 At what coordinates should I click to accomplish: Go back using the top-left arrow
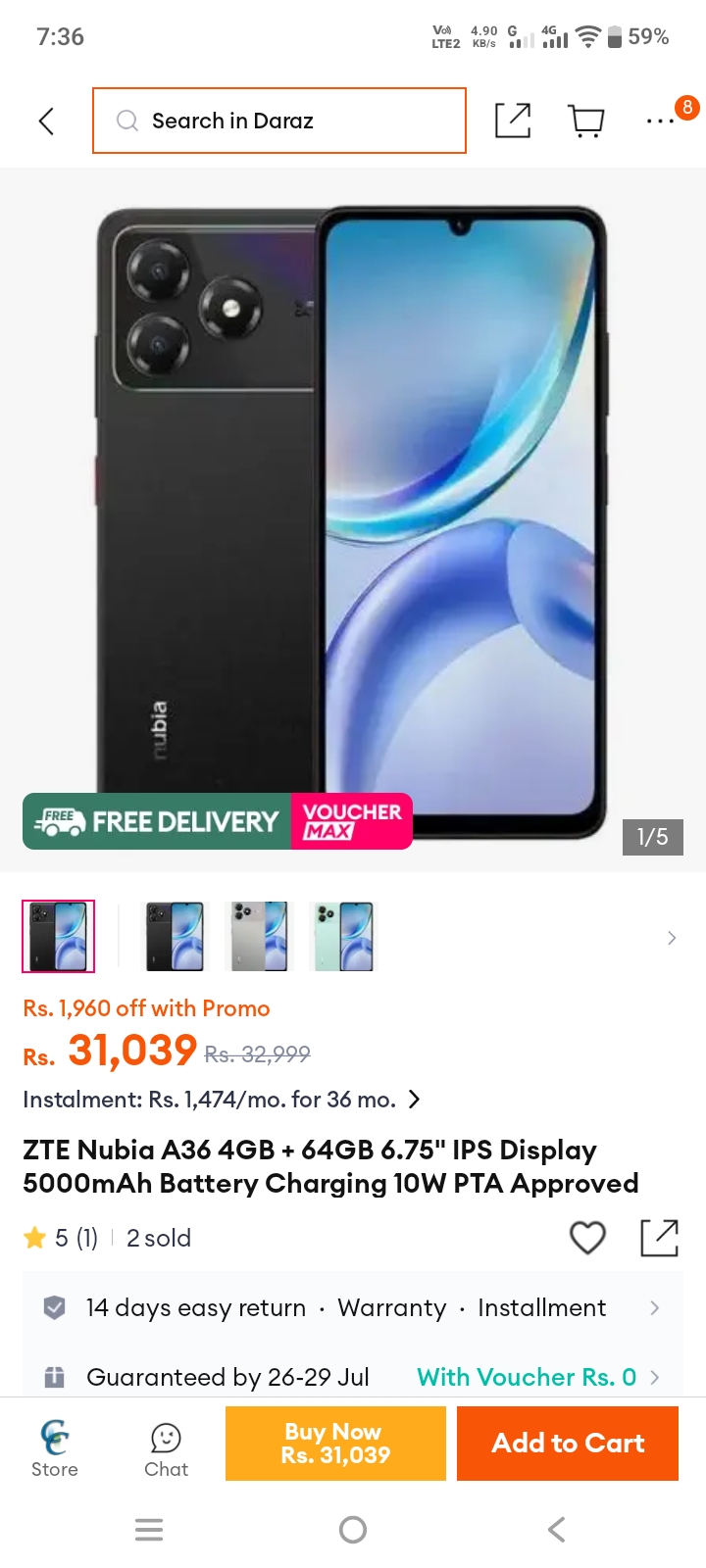click(x=46, y=122)
